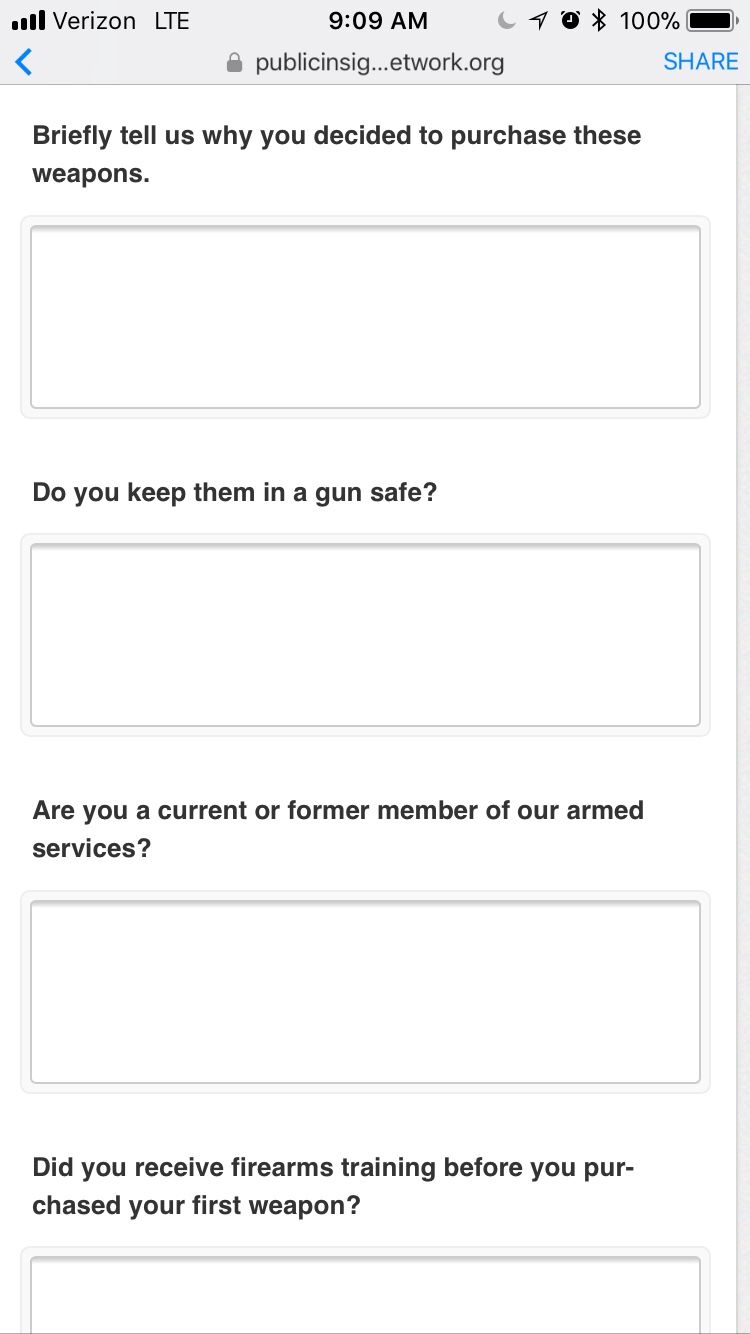Viewport: 750px width, 1334px height.
Task: Select the gun safe answer field
Action: click(365, 635)
